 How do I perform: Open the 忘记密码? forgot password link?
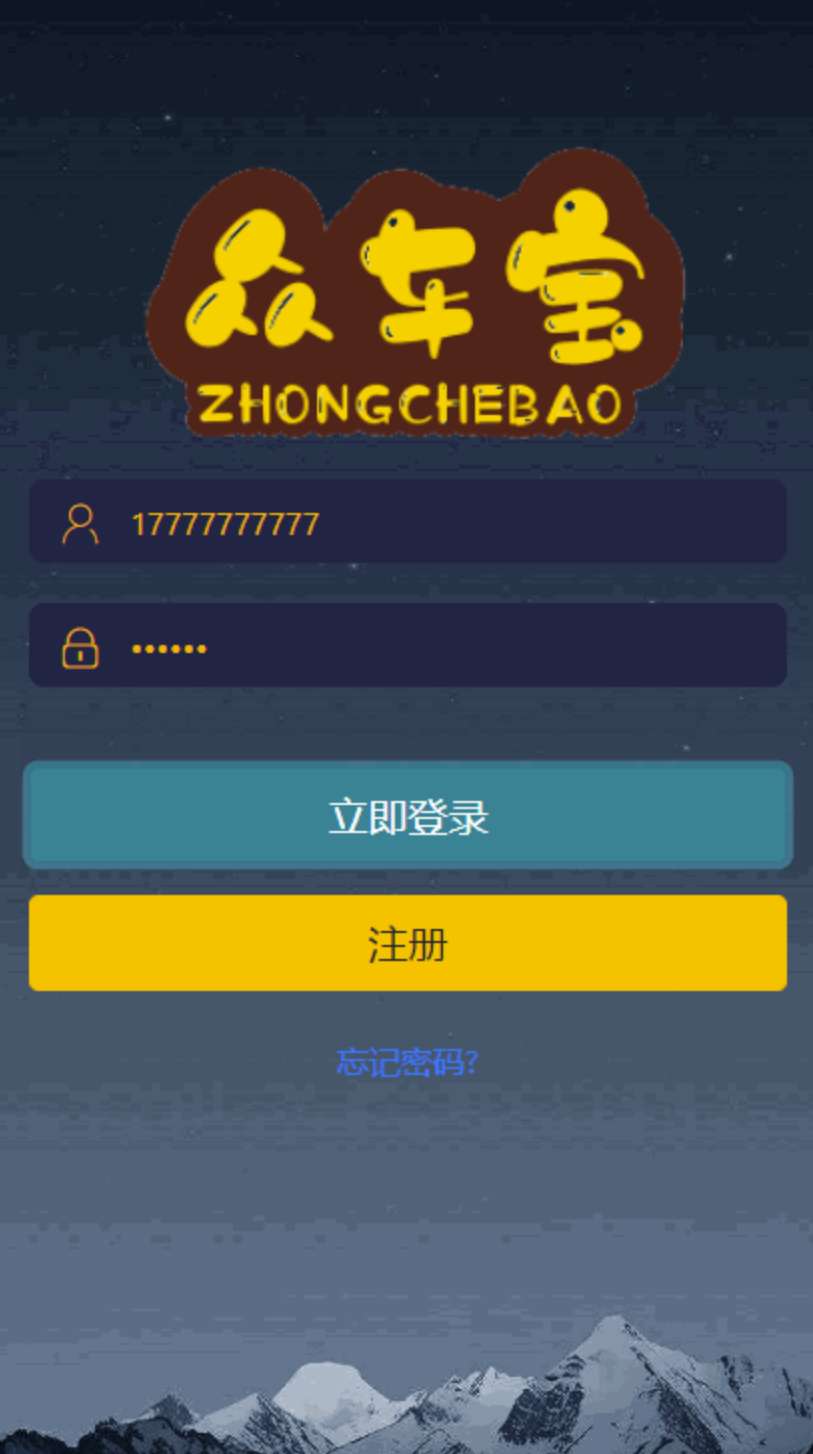407,1062
